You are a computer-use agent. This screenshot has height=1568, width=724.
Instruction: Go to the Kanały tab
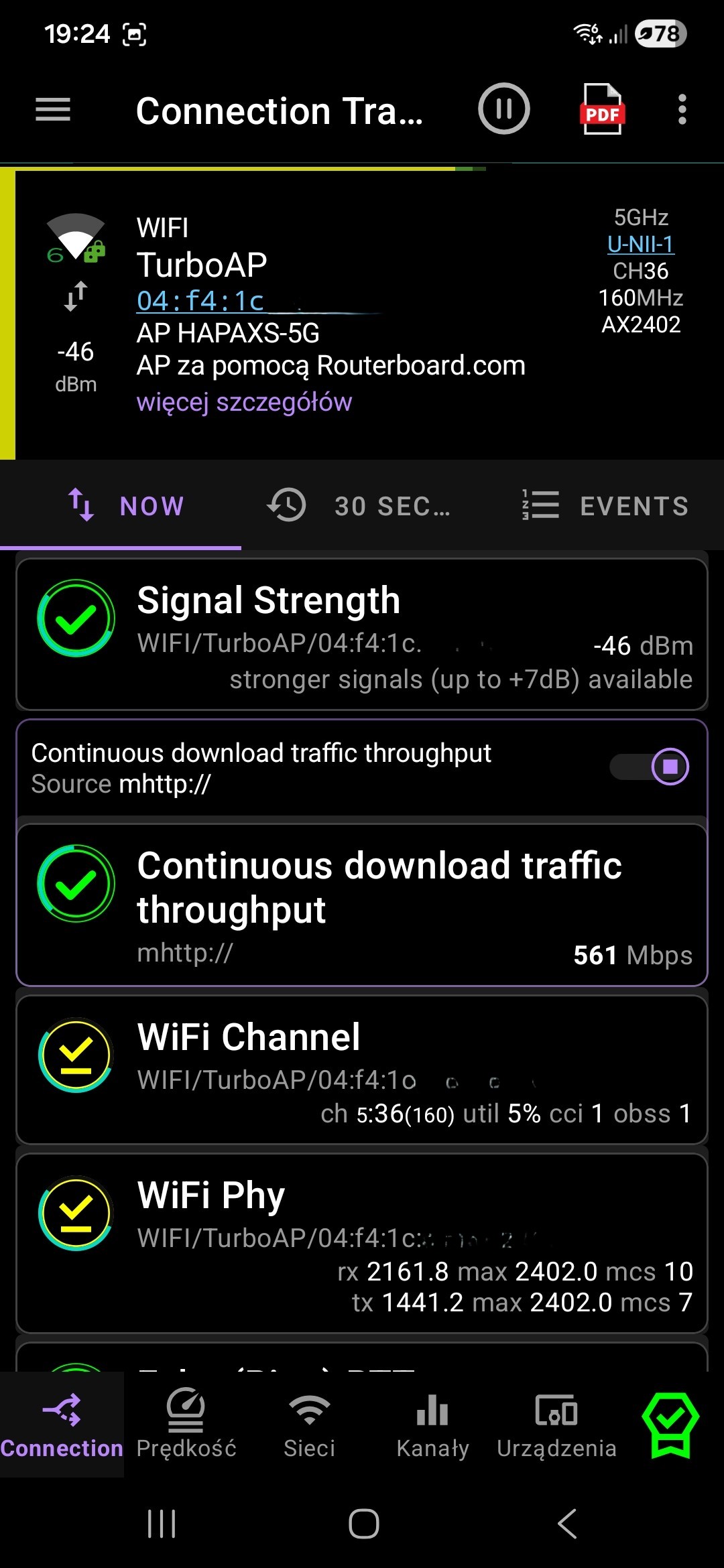pos(432,1425)
